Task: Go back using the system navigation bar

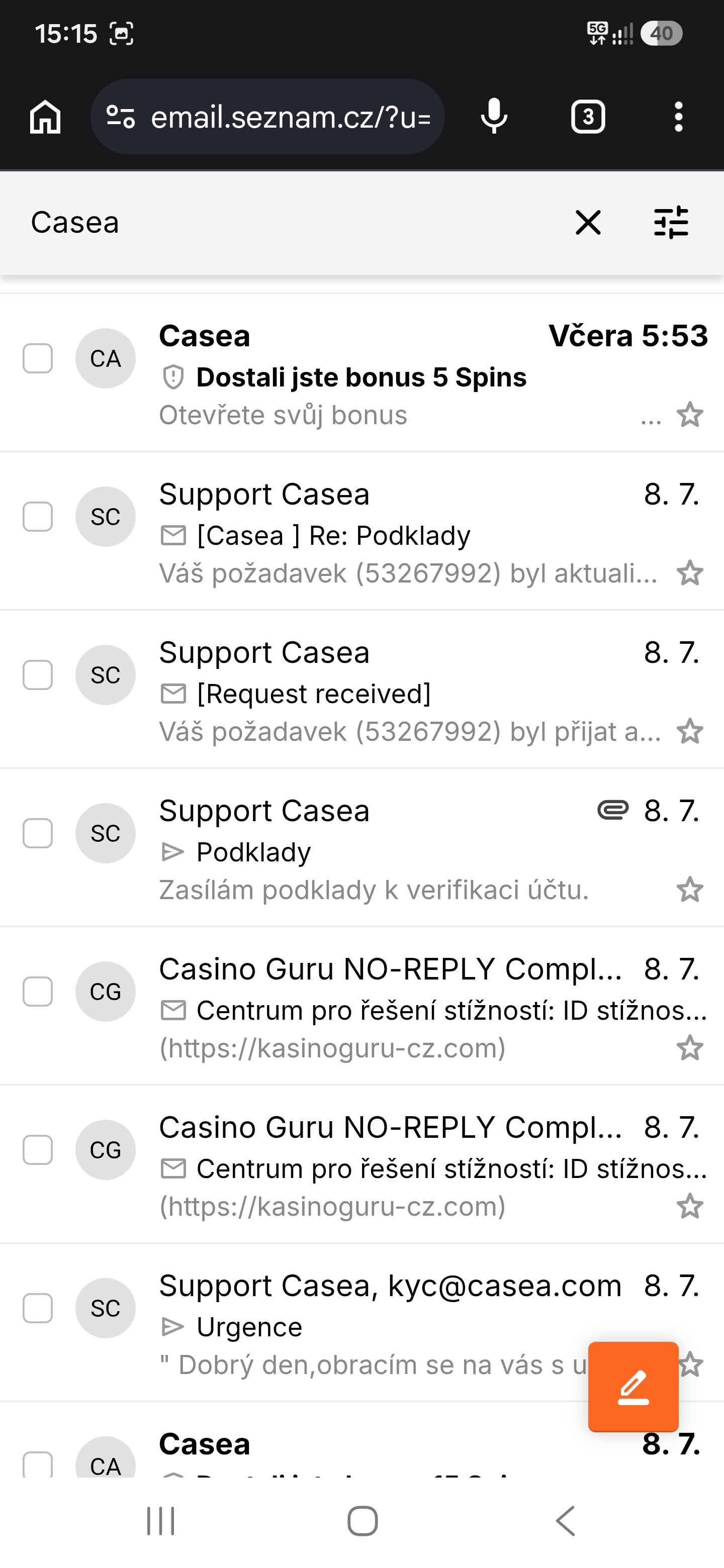Action: pyautogui.click(x=566, y=1521)
